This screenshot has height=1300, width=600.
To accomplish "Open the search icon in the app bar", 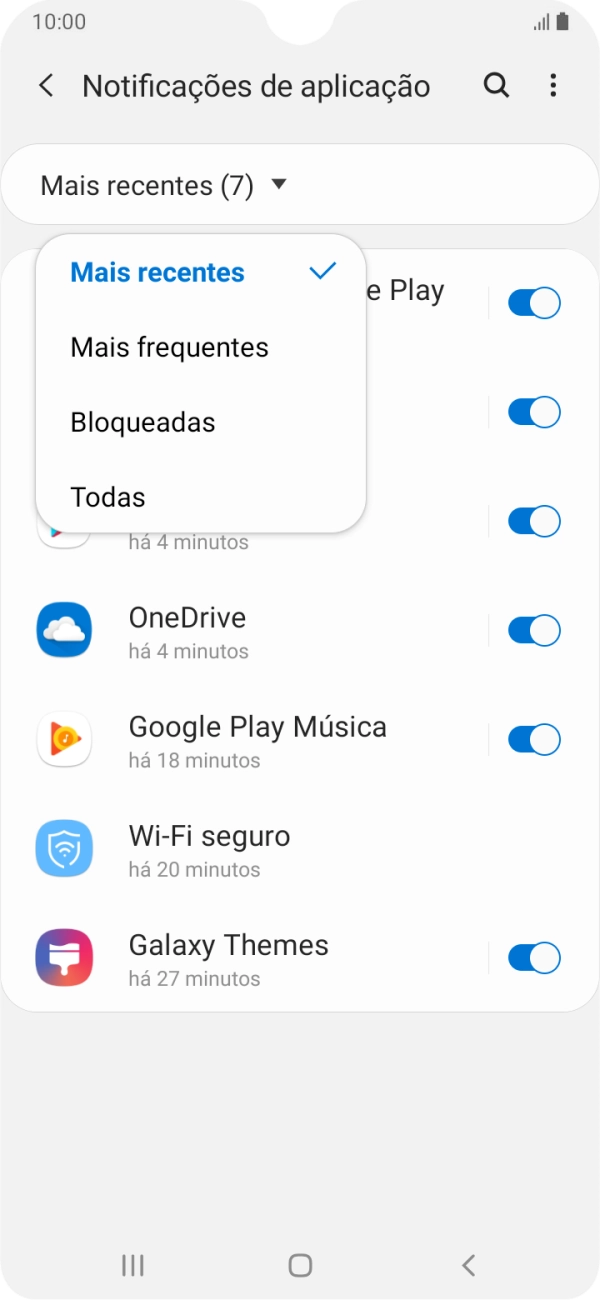I will (496, 86).
